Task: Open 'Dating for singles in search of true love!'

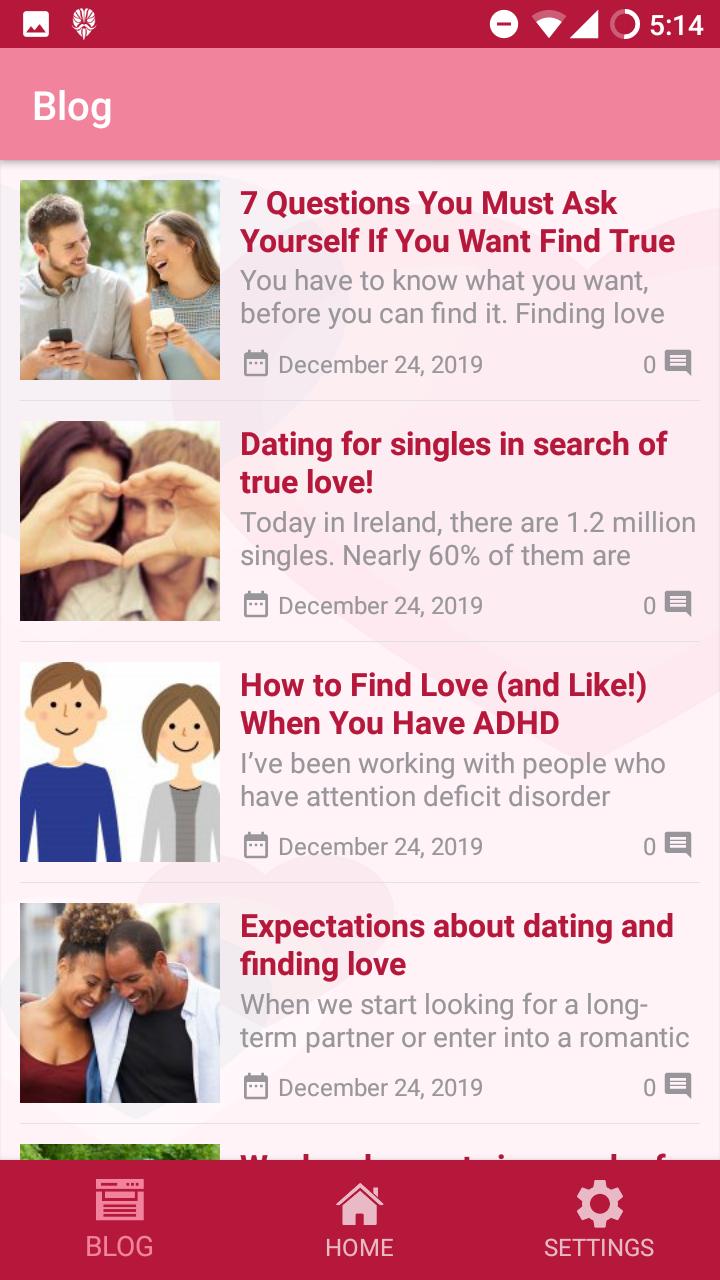Action: pos(453,463)
